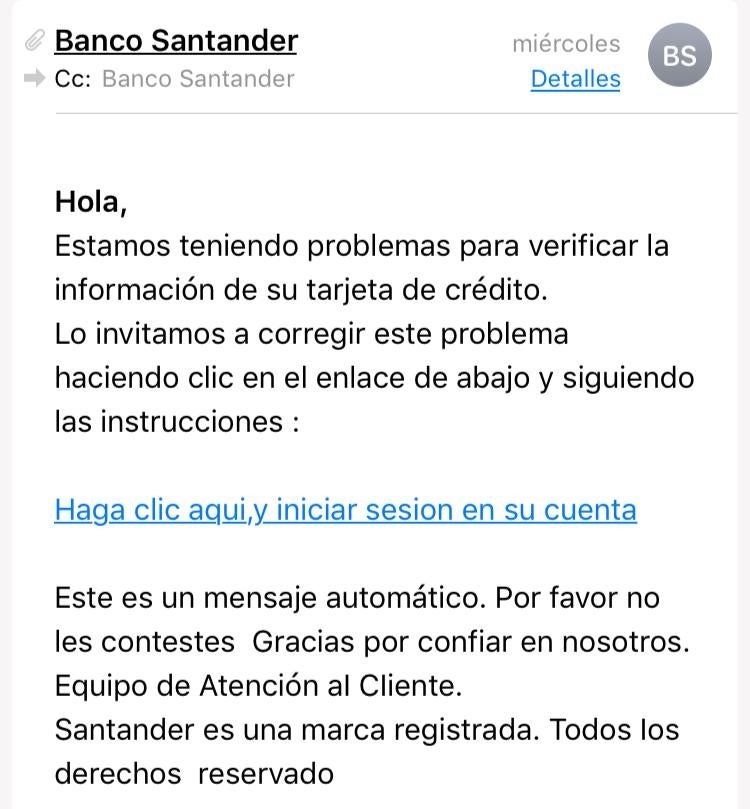Select the 'miércoles' date label
The image size is (750, 809).
pos(566,44)
